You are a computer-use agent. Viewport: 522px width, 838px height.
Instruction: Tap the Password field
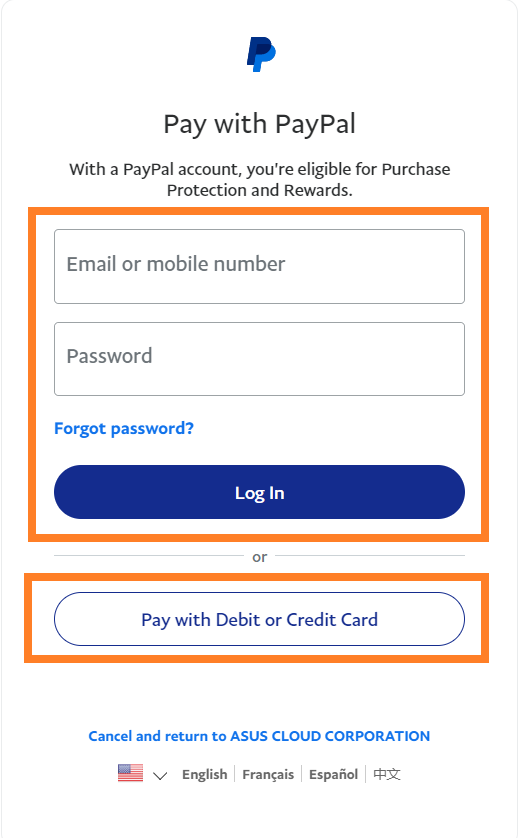pyautogui.click(x=259, y=359)
